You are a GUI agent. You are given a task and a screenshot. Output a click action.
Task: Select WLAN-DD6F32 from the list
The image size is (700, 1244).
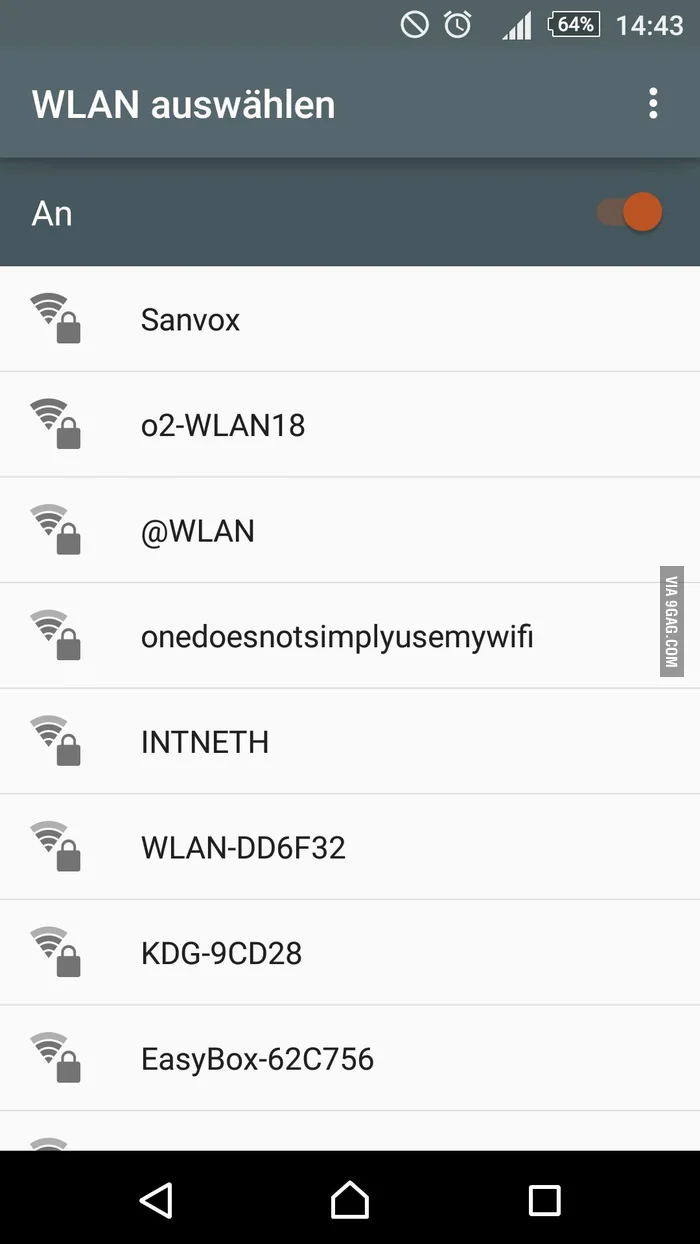(350, 847)
